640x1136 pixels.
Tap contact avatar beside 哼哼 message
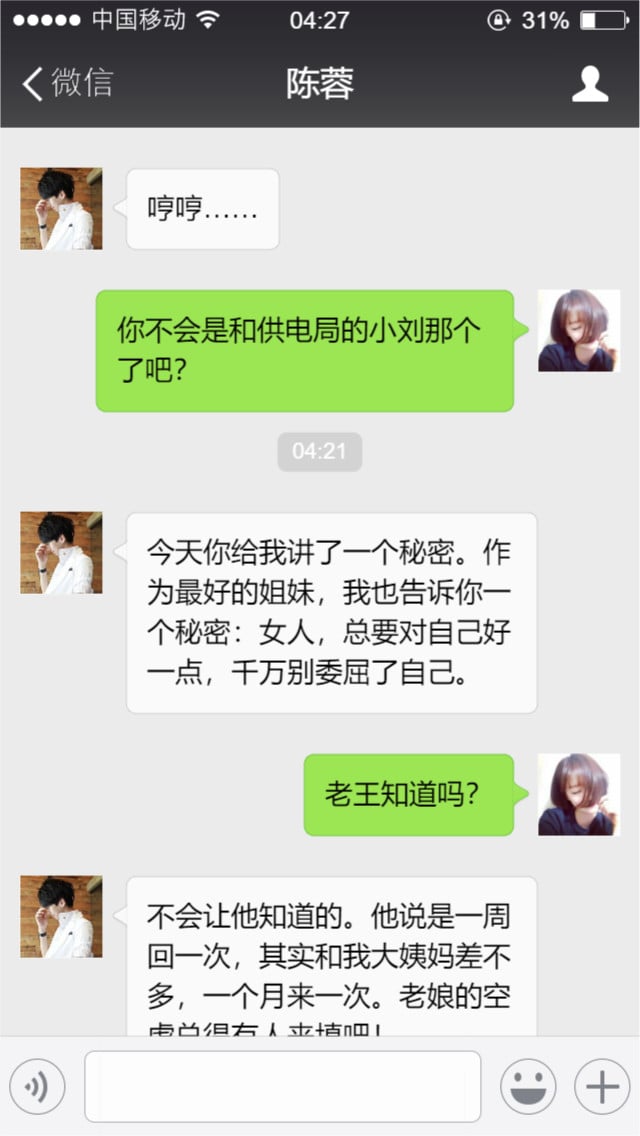pos(61,208)
